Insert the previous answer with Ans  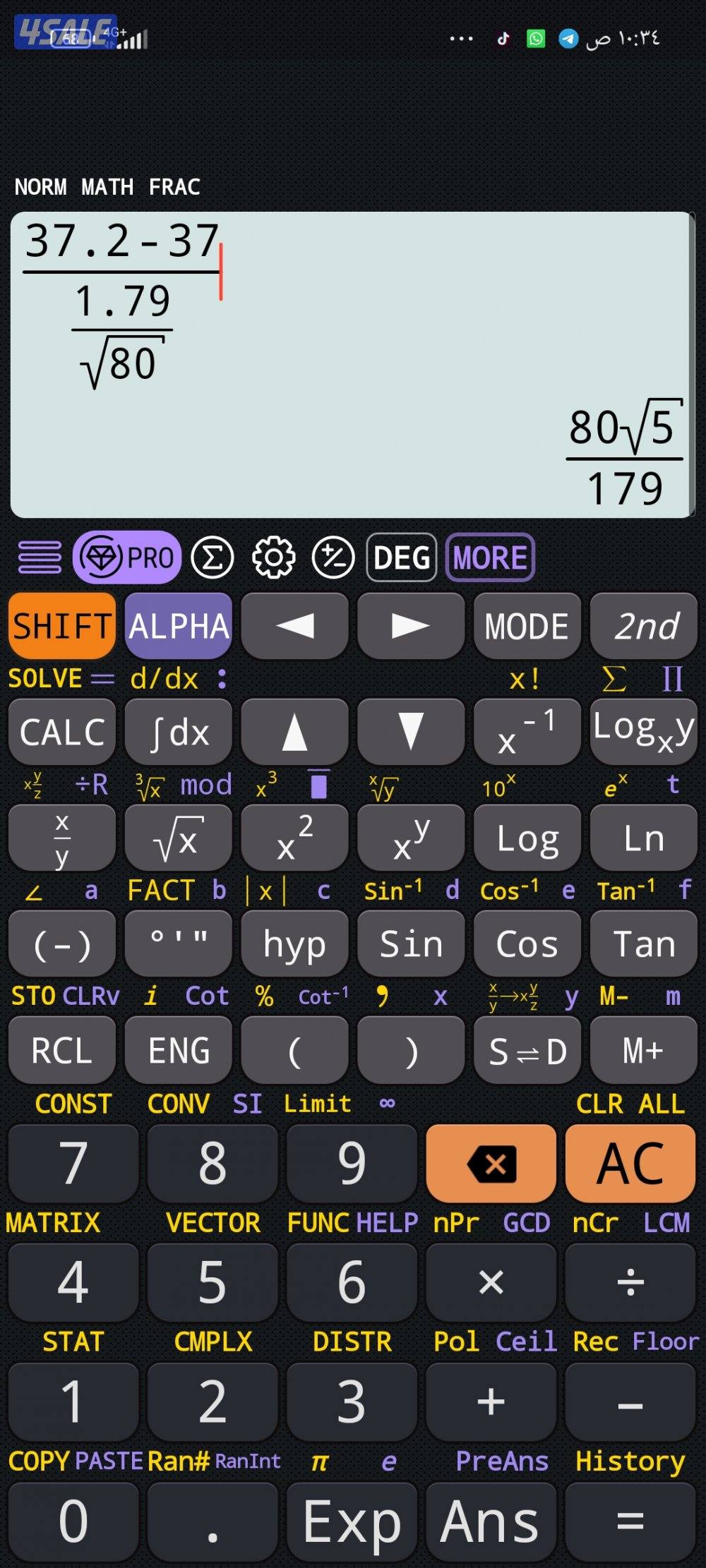pyautogui.click(x=491, y=1521)
